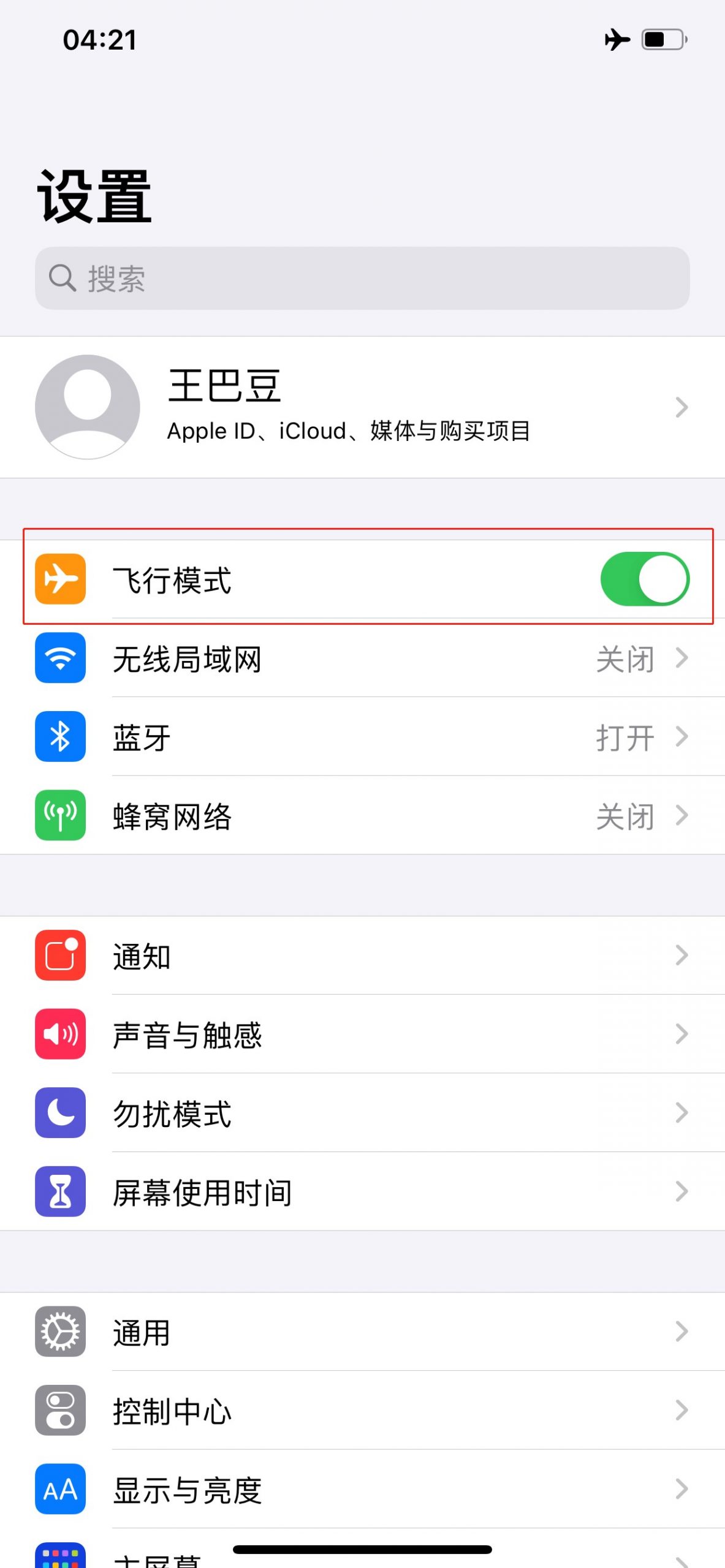Open 无线局域网 settings
The width and height of the screenshot is (725, 1568).
[362, 658]
